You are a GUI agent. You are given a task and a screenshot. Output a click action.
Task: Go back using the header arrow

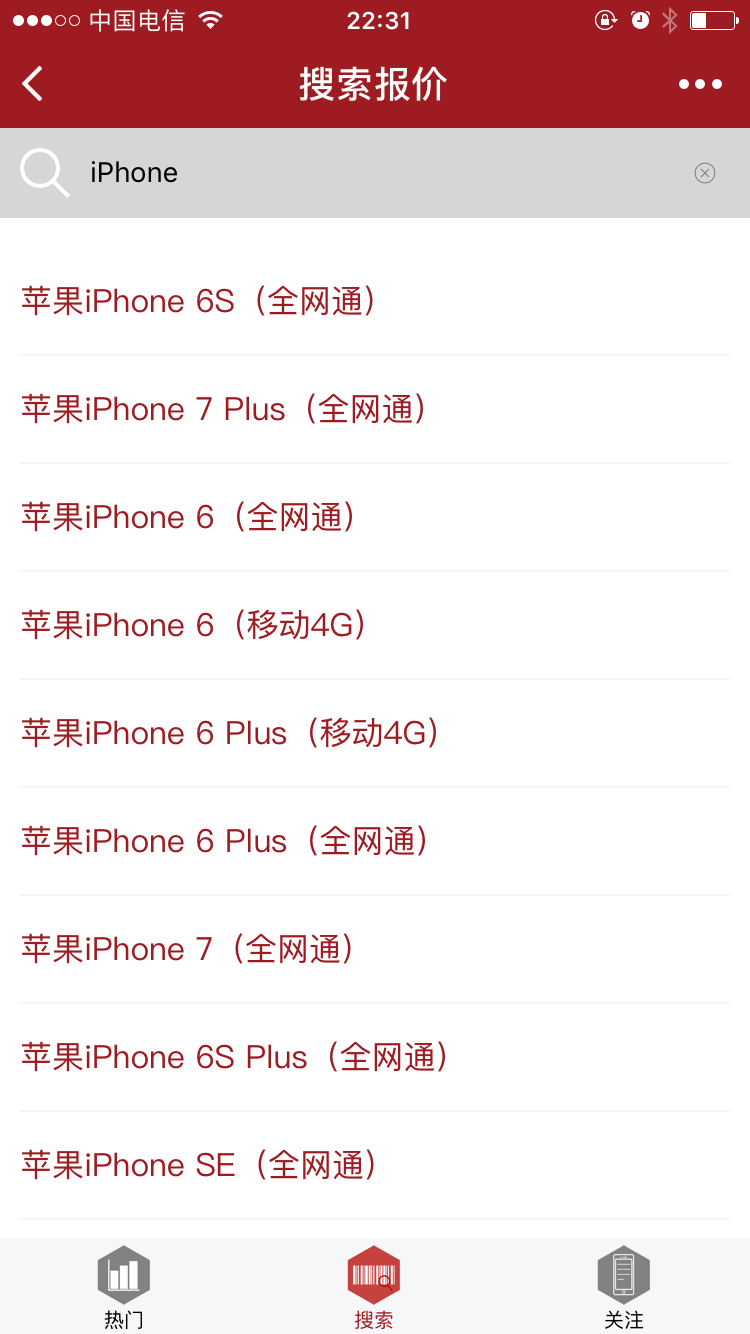[33, 84]
